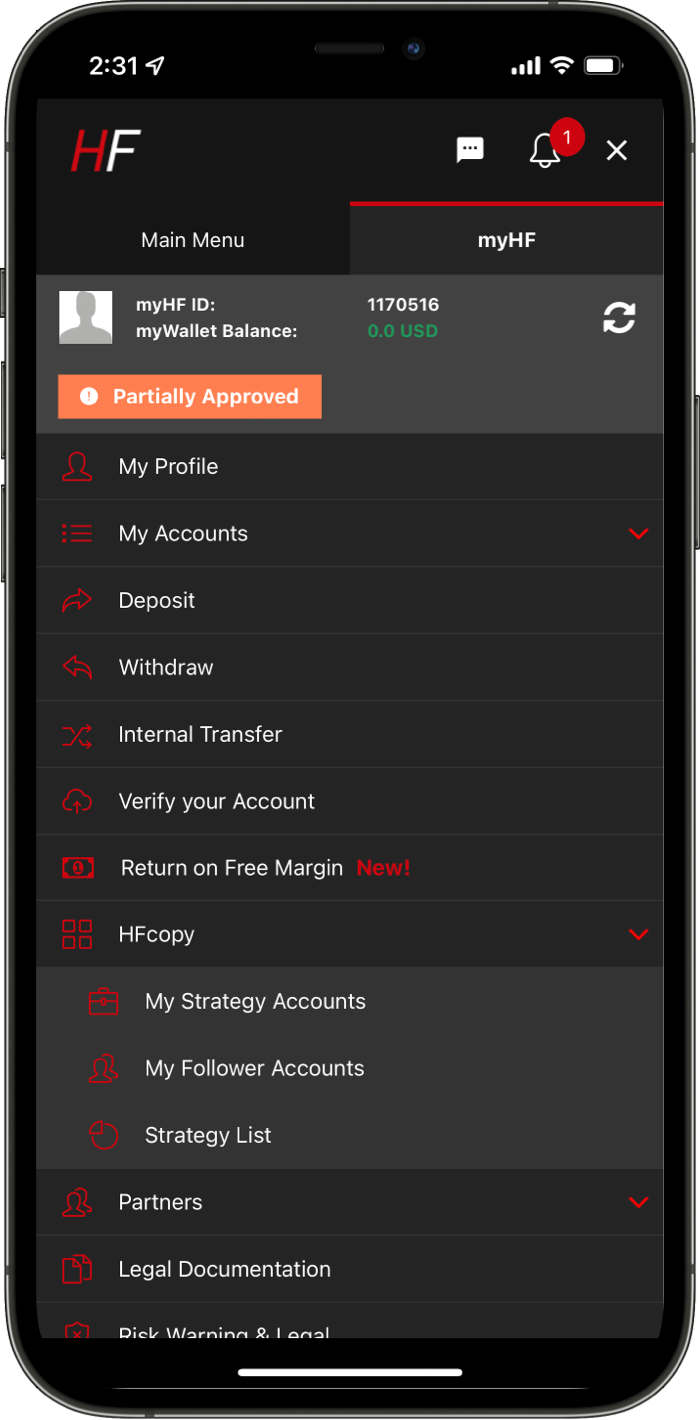View Return on Free Margin
Viewport: 700px width, 1420px height.
pyautogui.click(x=232, y=868)
